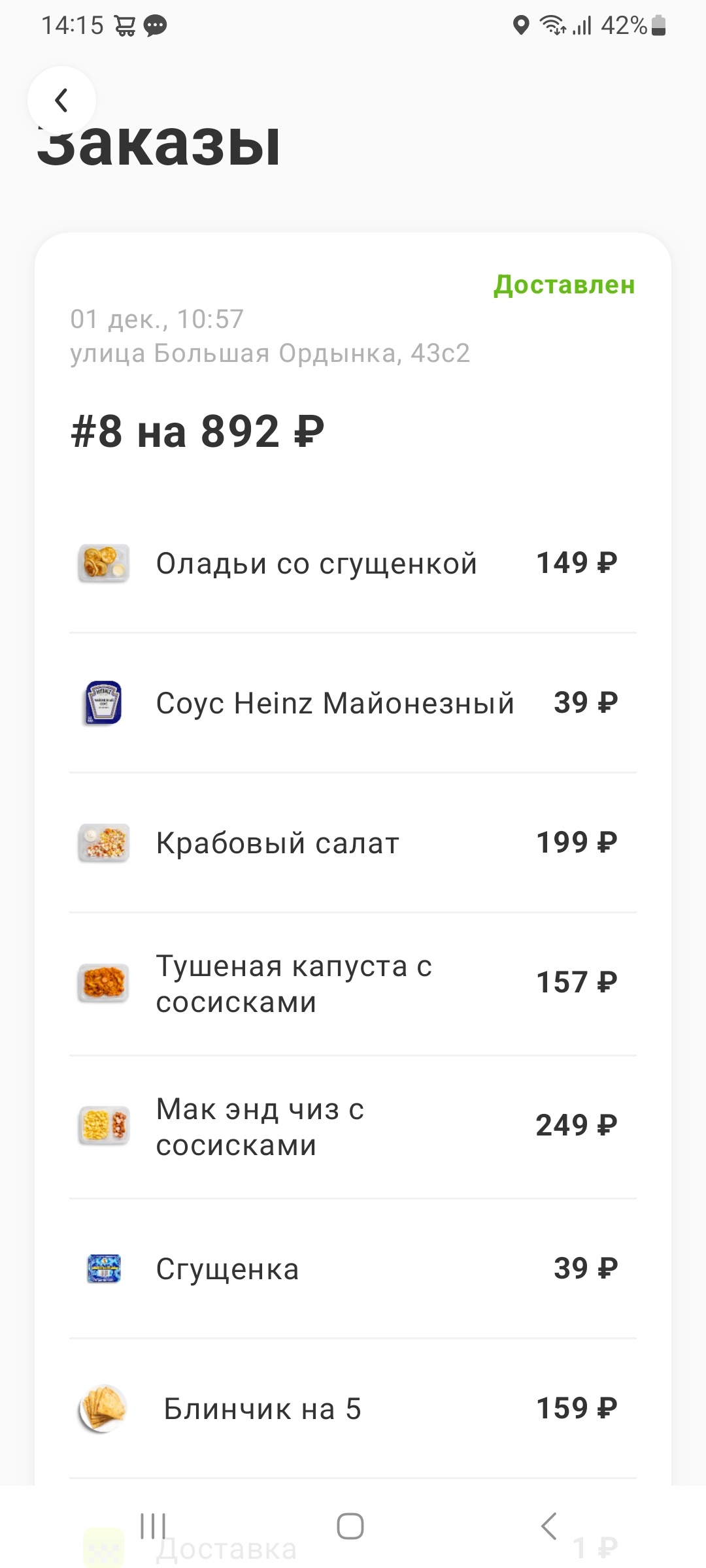The width and height of the screenshot is (706, 1568).
Task: Open the Сгущенка item
Action: [x=227, y=1269]
